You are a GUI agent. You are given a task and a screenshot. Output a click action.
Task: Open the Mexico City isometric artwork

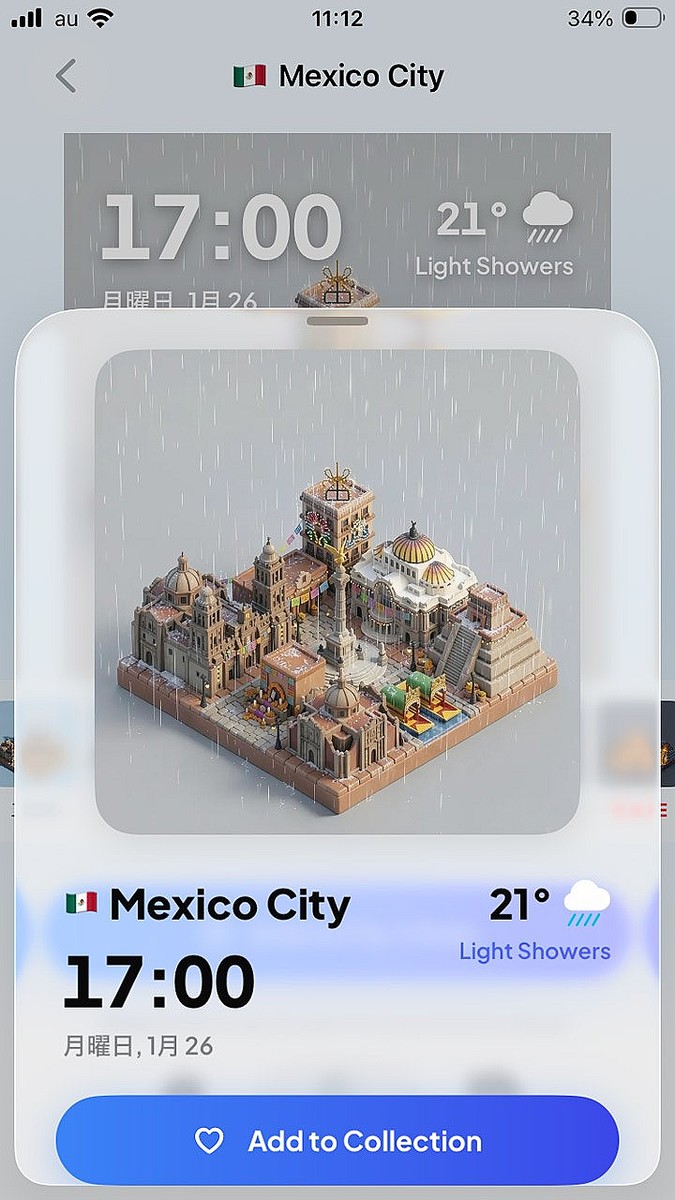coord(337,591)
